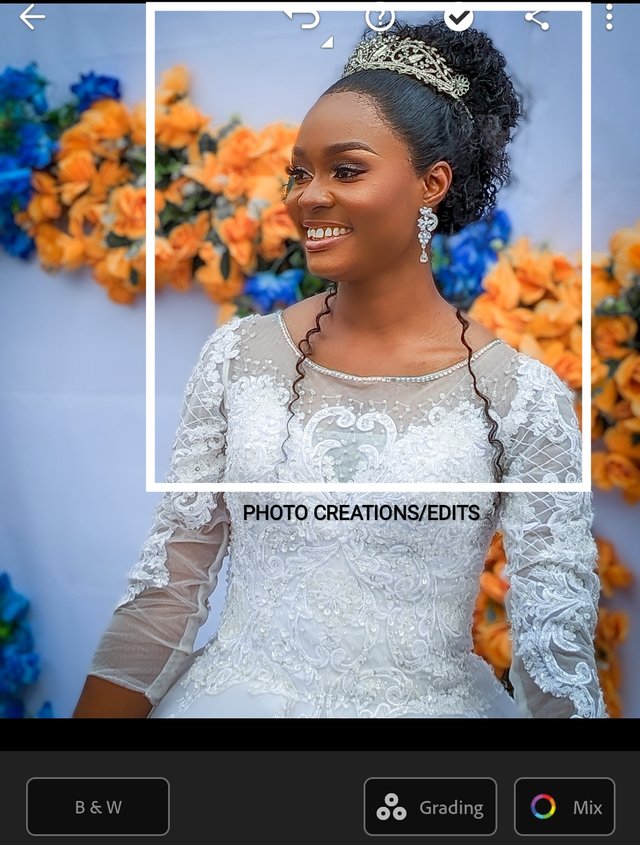Open the three-dot overflow menu
Screen dimensions: 640x845
coord(609,17)
